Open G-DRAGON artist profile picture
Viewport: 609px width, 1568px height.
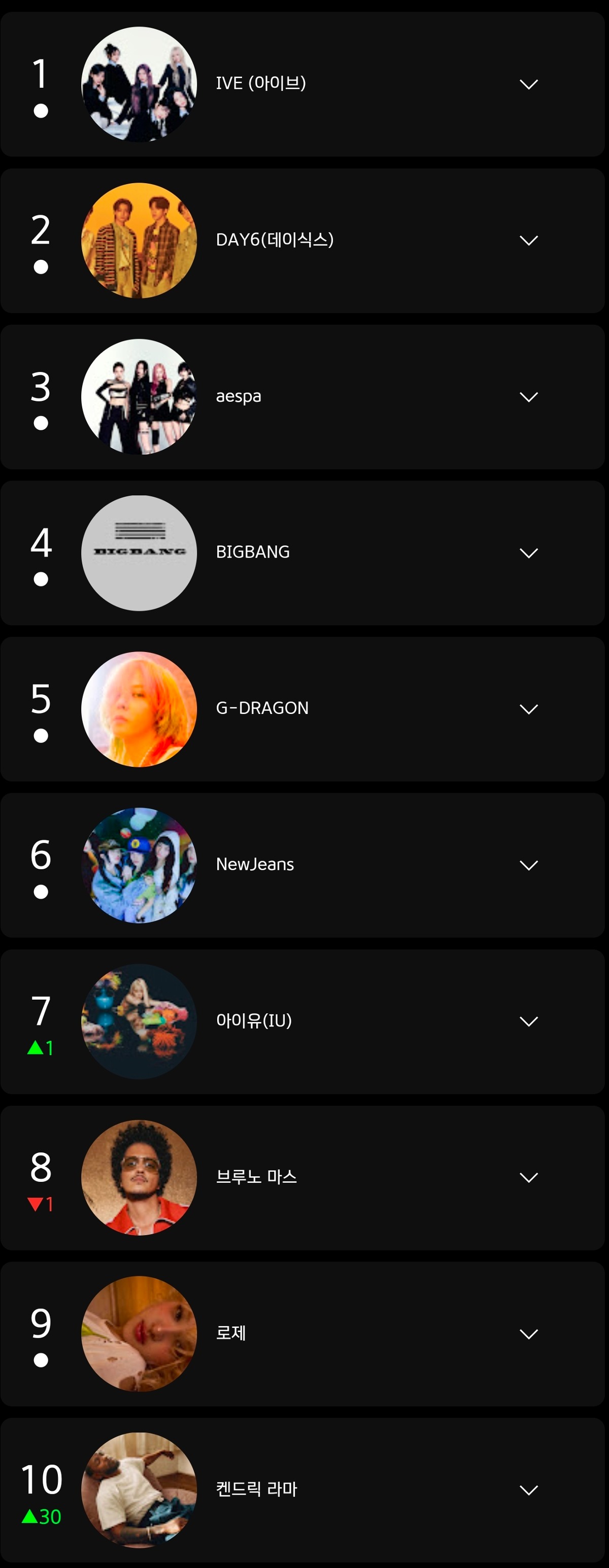point(139,709)
